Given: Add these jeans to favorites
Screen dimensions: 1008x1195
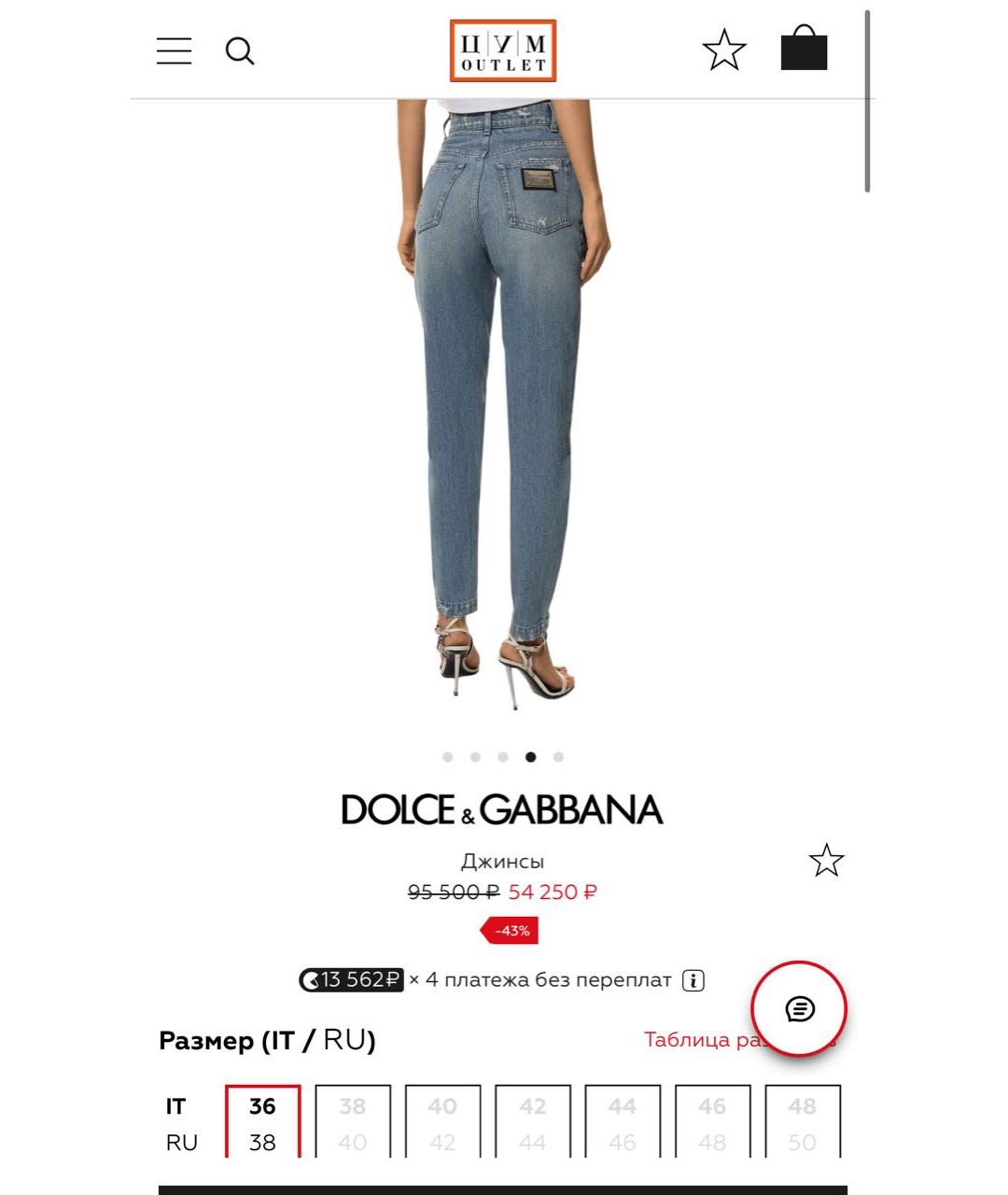Looking at the screenshot, I should tap(826, 861).
